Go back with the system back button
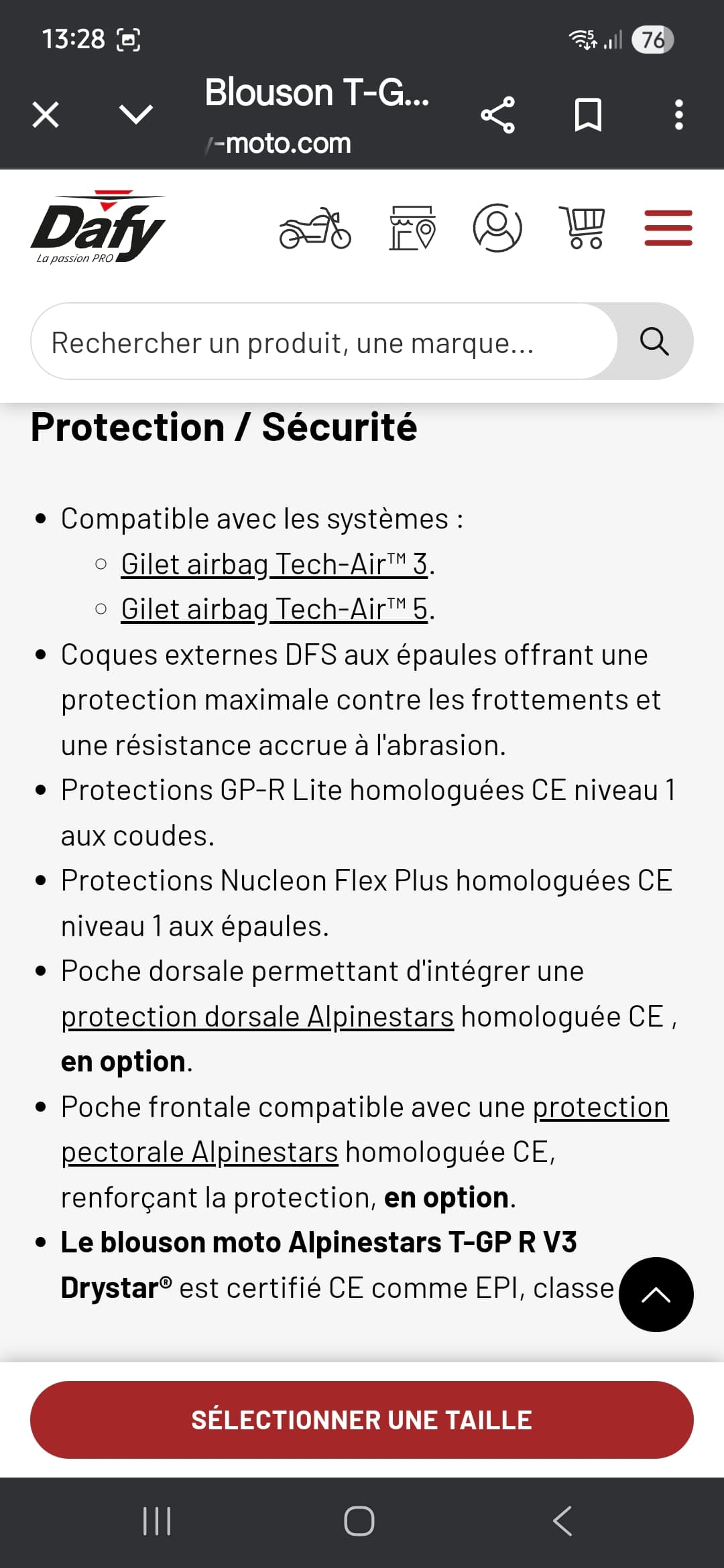Screen dimensions: 724x1568 (x=562, y=1521)
